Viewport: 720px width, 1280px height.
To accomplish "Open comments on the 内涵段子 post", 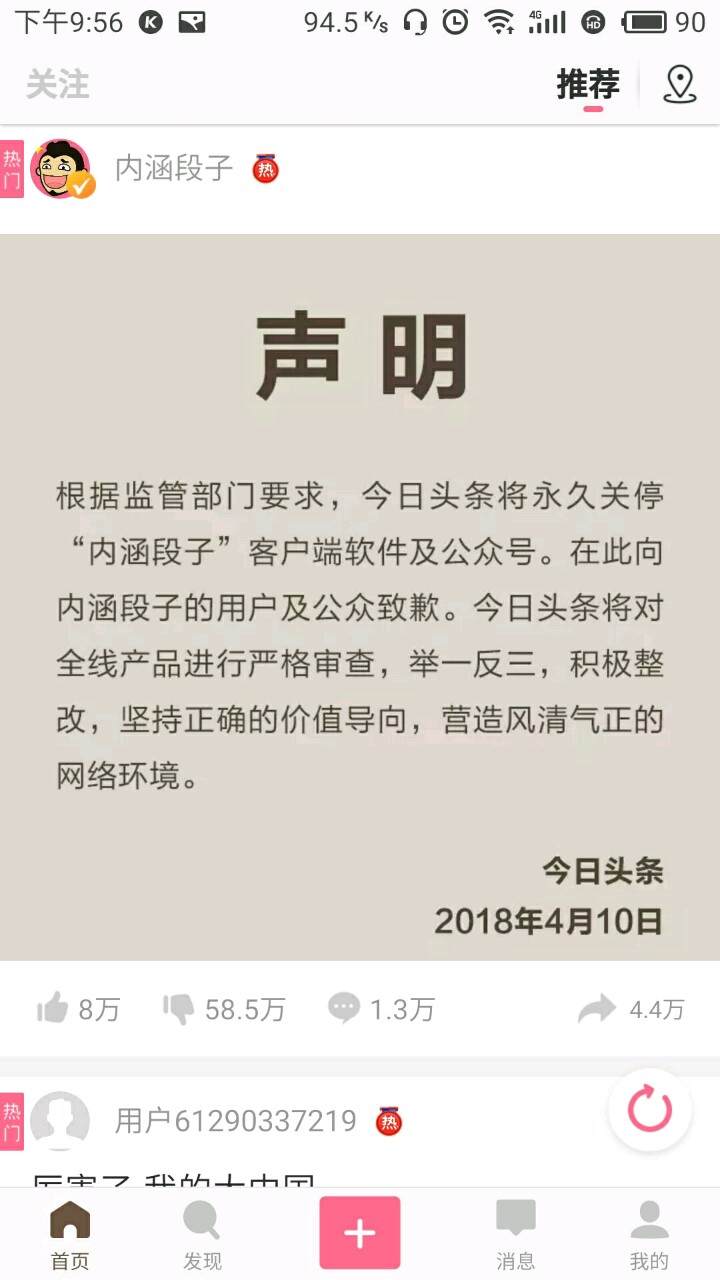I will [381, 1009].
